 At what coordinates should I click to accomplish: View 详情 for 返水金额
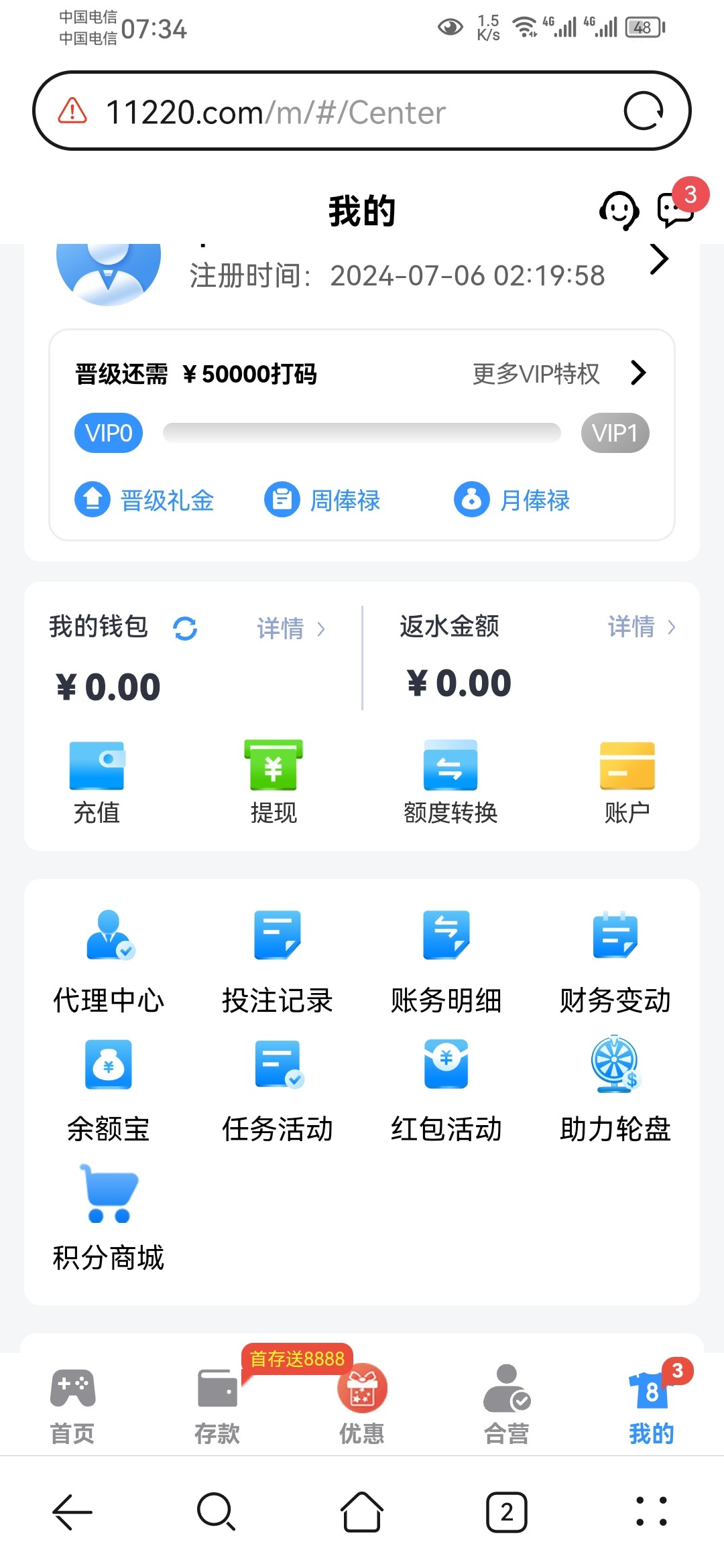[x=641, y=627]
